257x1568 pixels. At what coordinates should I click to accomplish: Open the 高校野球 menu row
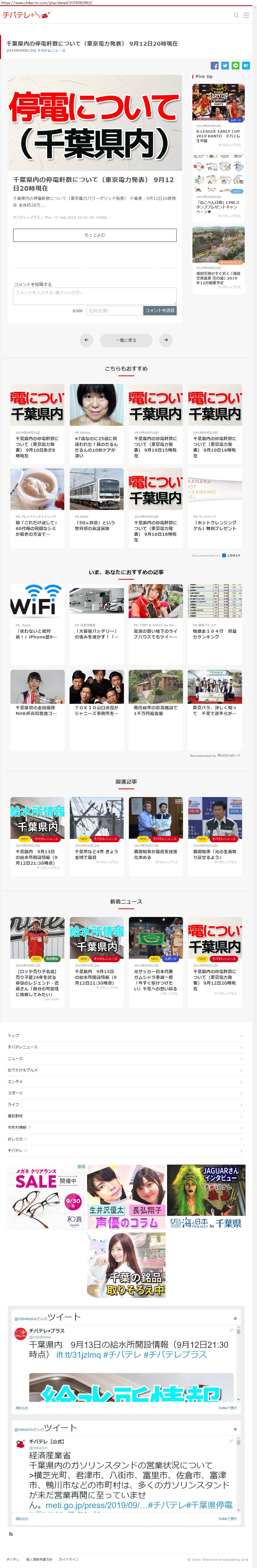tap(125, 1116)
